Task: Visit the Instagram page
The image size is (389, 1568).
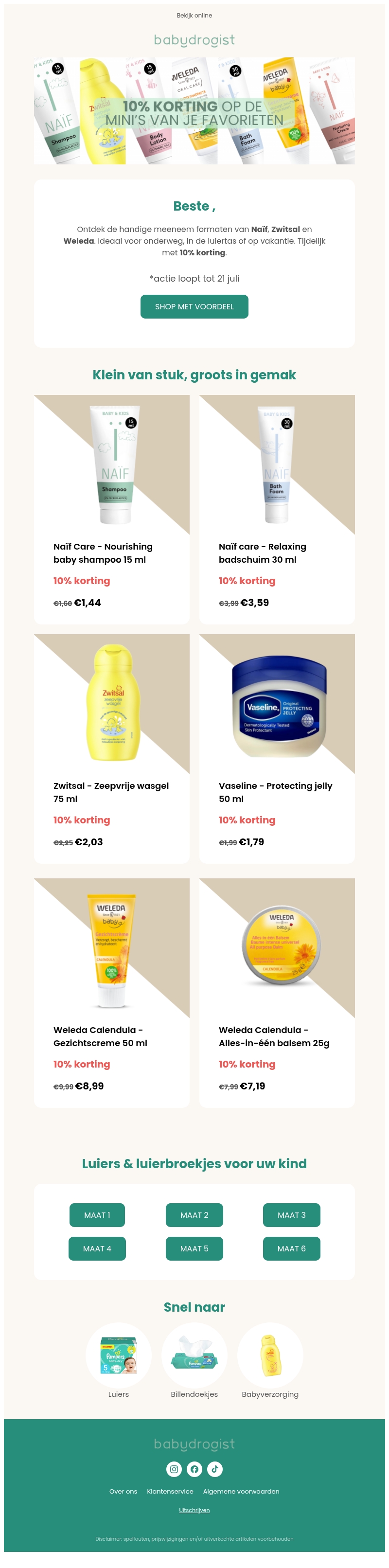Action: (174, 1469)
